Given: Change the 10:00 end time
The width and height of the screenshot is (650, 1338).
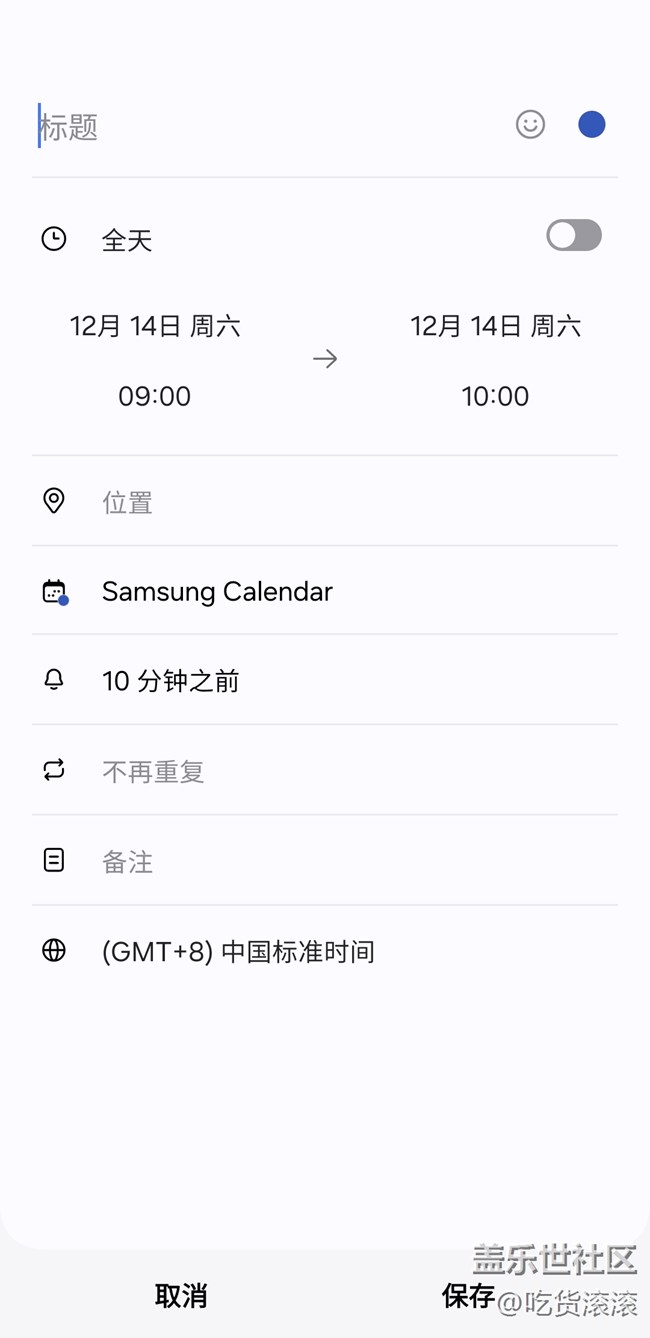Looking at the screenshot, I should tap(495, 396).
